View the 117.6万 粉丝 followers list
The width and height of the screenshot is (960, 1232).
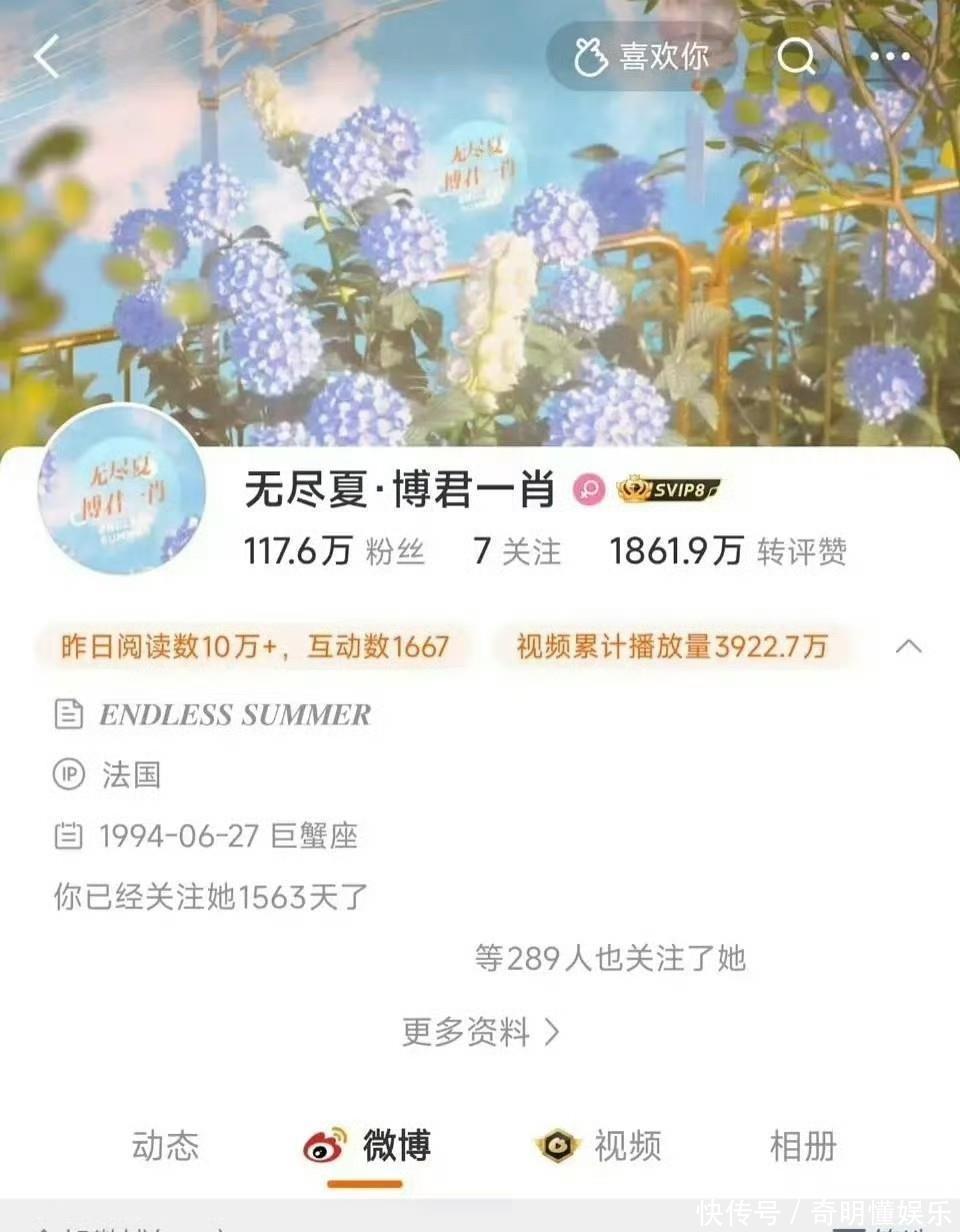pyautogui.click(x=335, y=551)
